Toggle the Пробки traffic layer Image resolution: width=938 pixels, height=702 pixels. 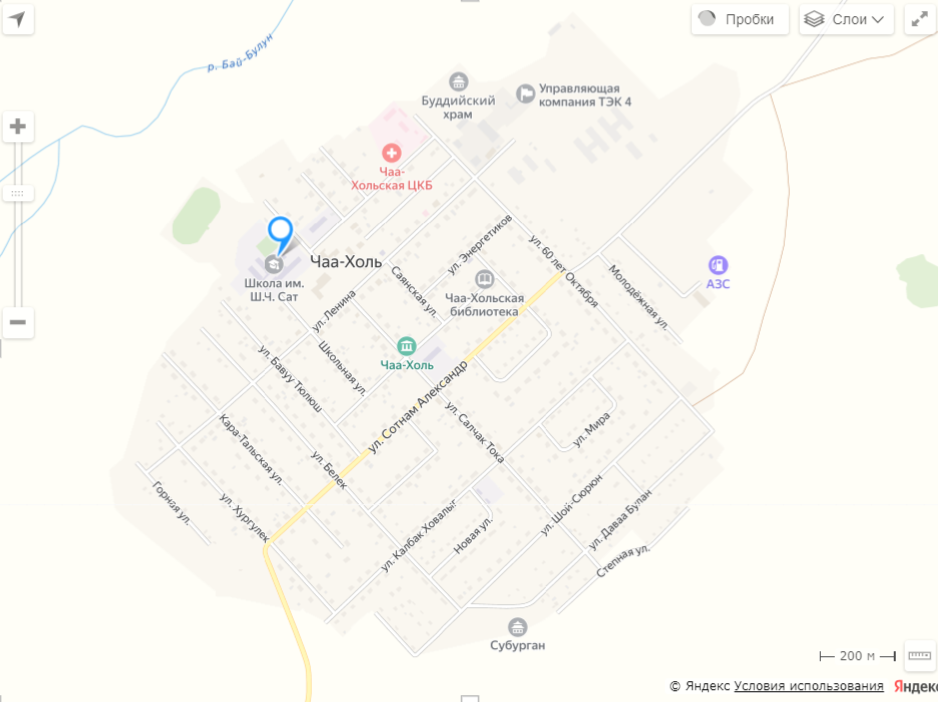(741, 19)
